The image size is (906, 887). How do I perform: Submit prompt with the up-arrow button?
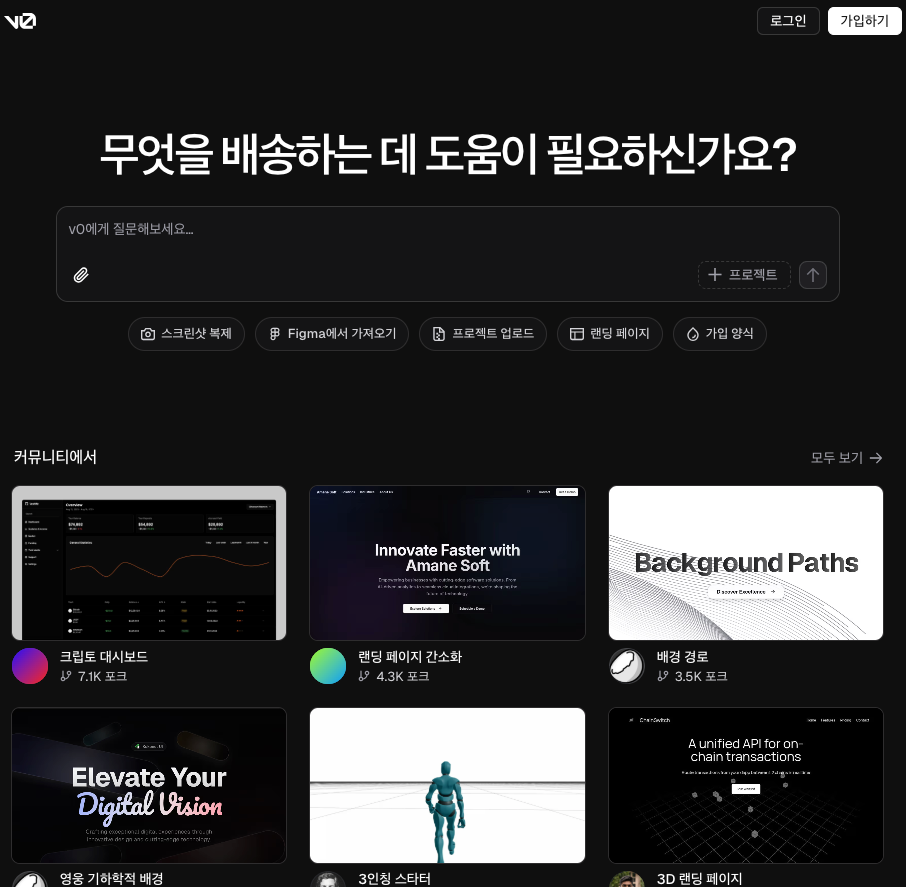(x=812, y=274)
